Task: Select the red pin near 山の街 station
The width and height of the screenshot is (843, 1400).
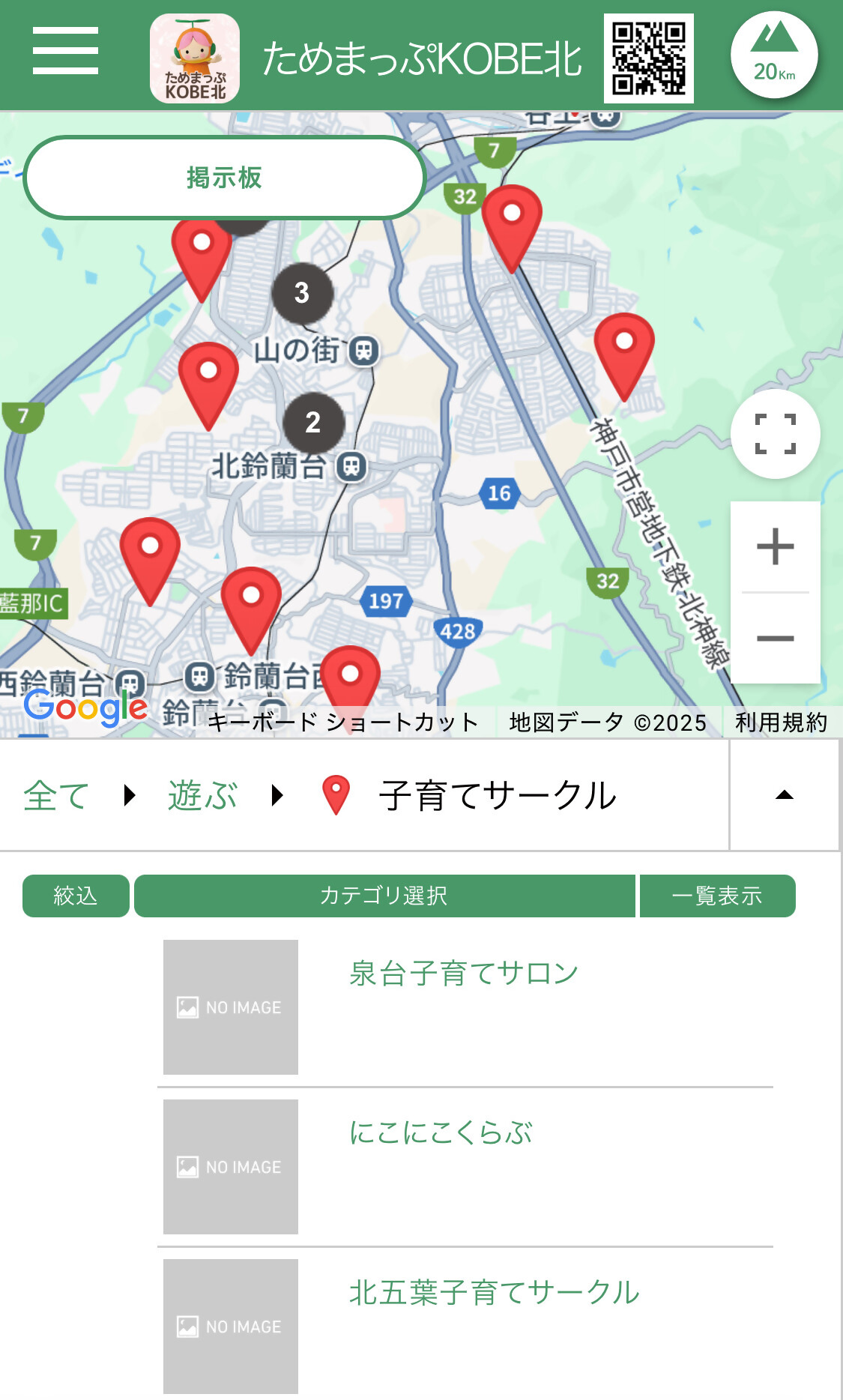Action: [x=208, y=371]
